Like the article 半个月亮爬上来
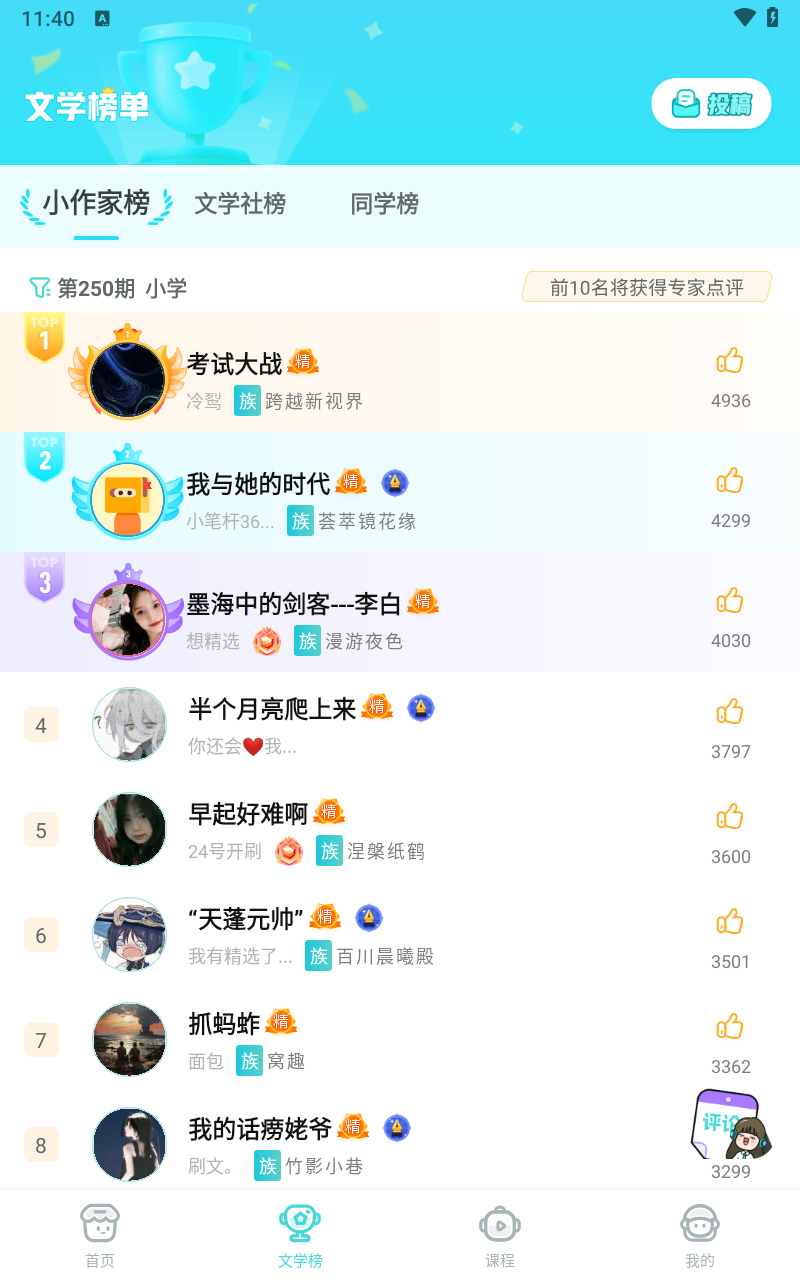Screen dimensions: 800x1280 click(x=730, y=713)
